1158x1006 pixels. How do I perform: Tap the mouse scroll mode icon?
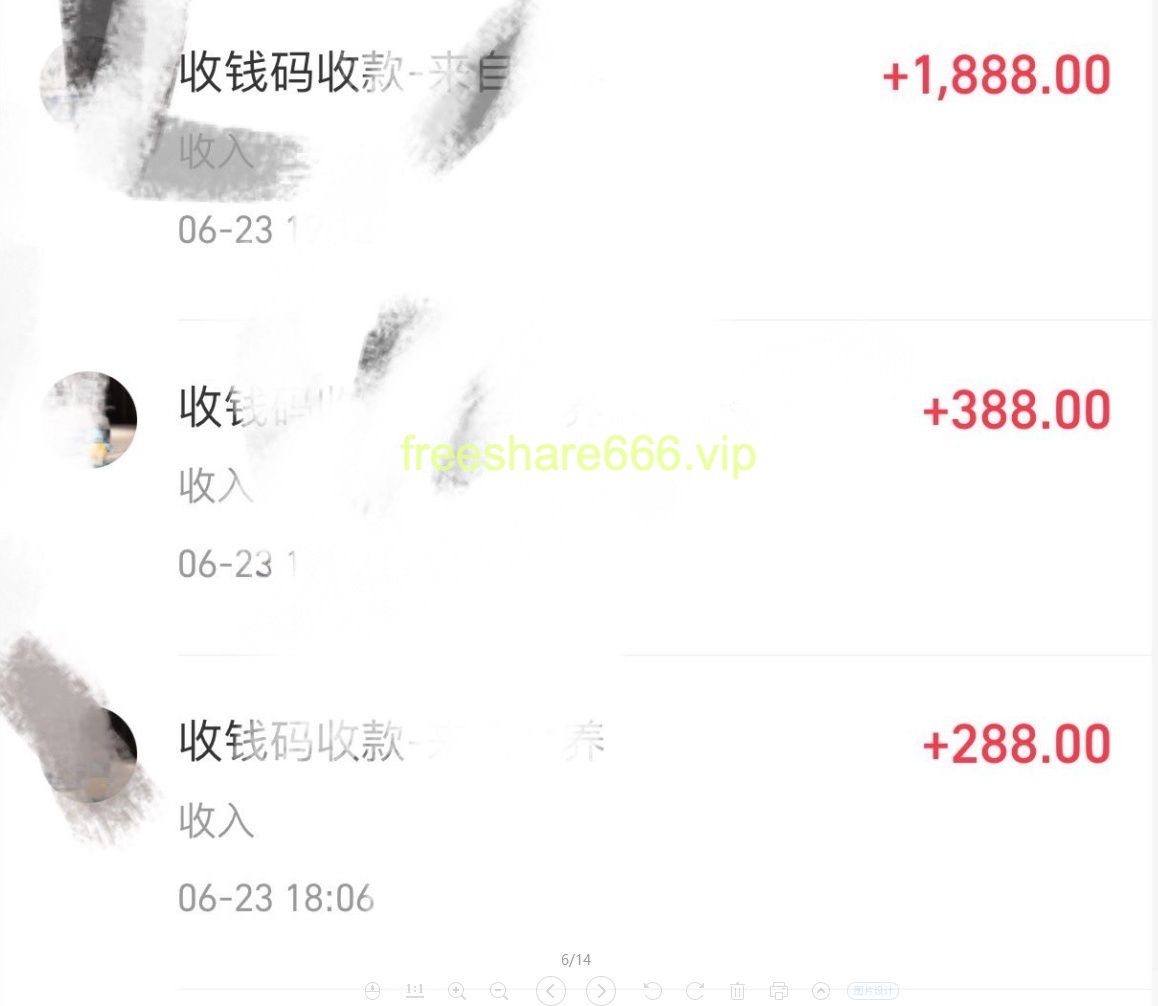click(372, 991)
